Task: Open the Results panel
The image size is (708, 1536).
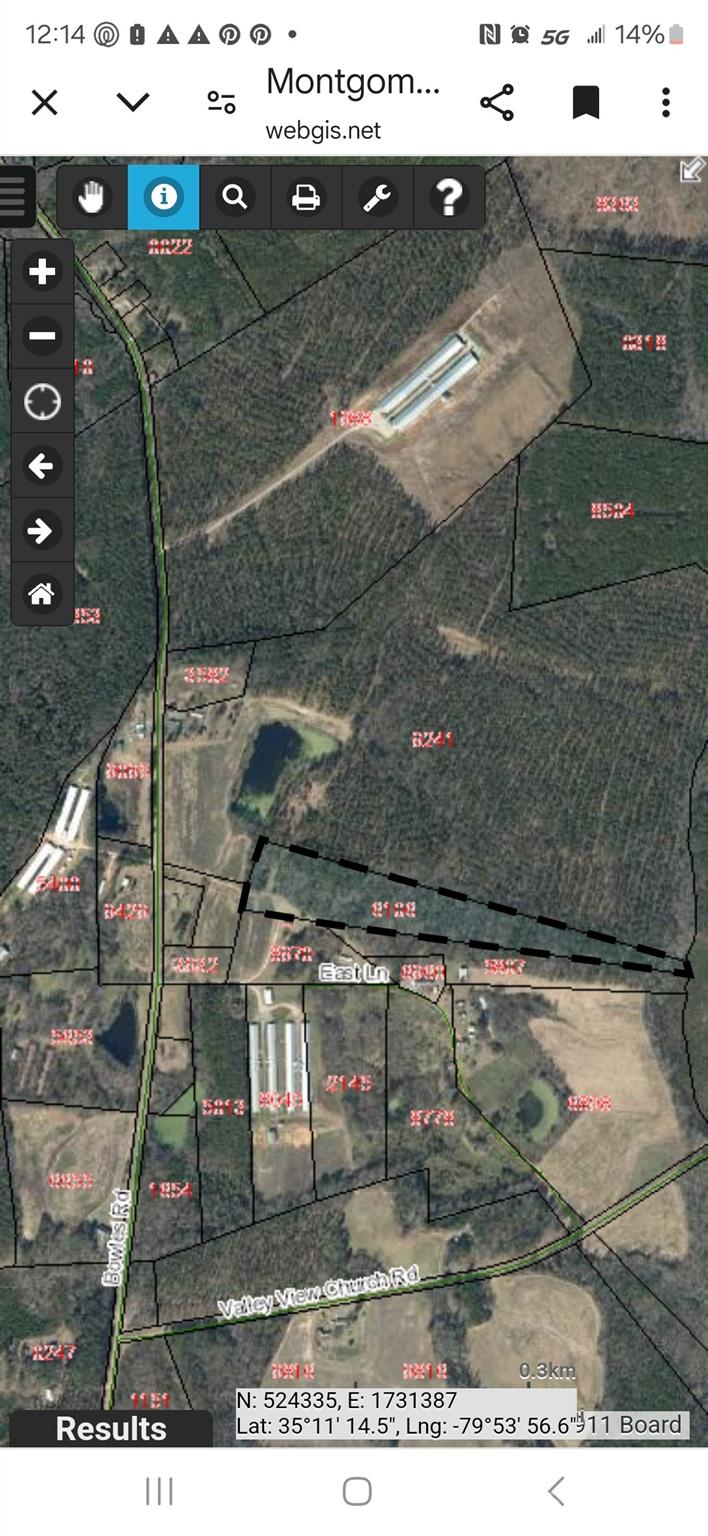Action: pos(111,1429)
